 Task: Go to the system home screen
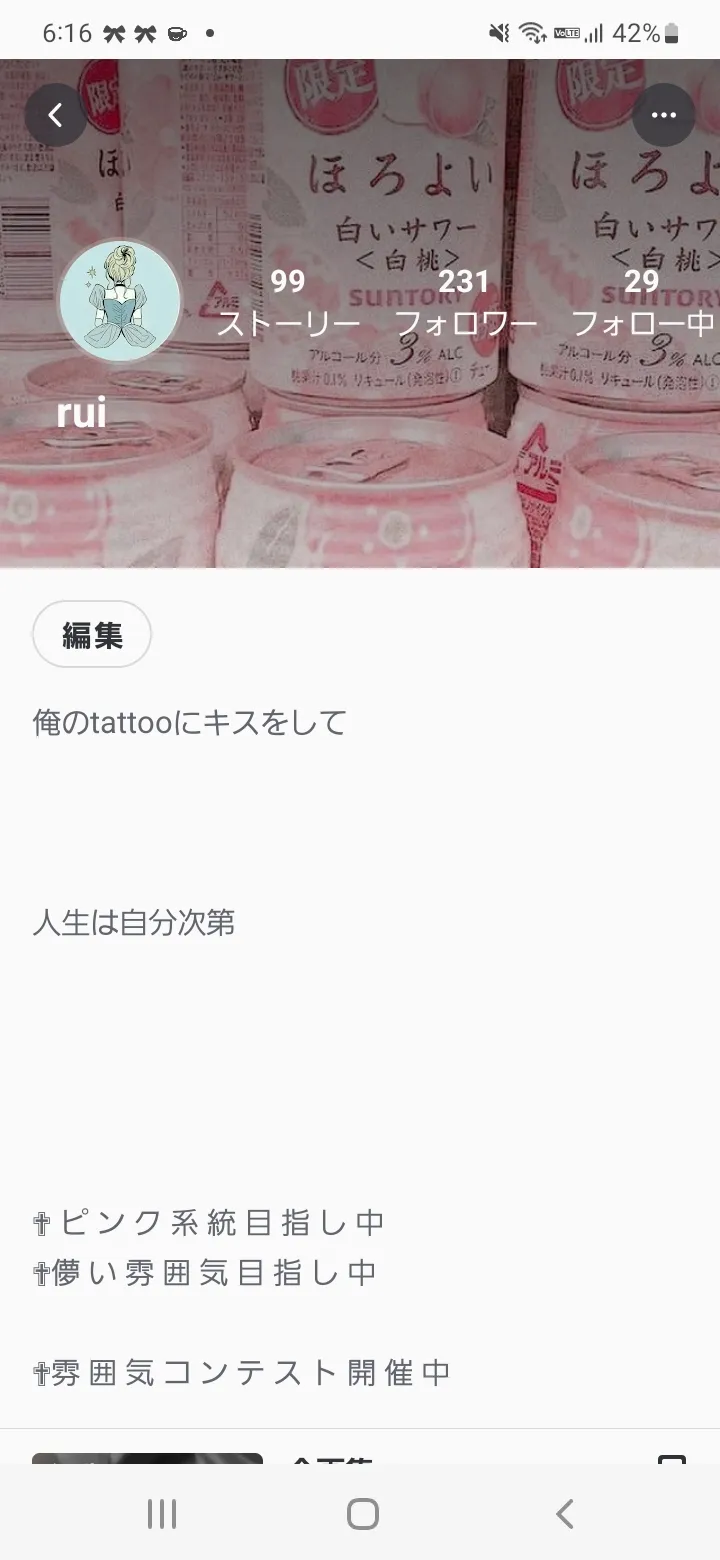click(x=362, y=1513)
